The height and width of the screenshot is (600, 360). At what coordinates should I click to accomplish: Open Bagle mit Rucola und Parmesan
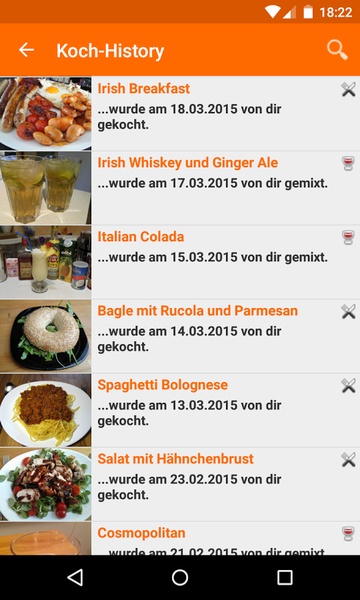(x=180, y=336)
